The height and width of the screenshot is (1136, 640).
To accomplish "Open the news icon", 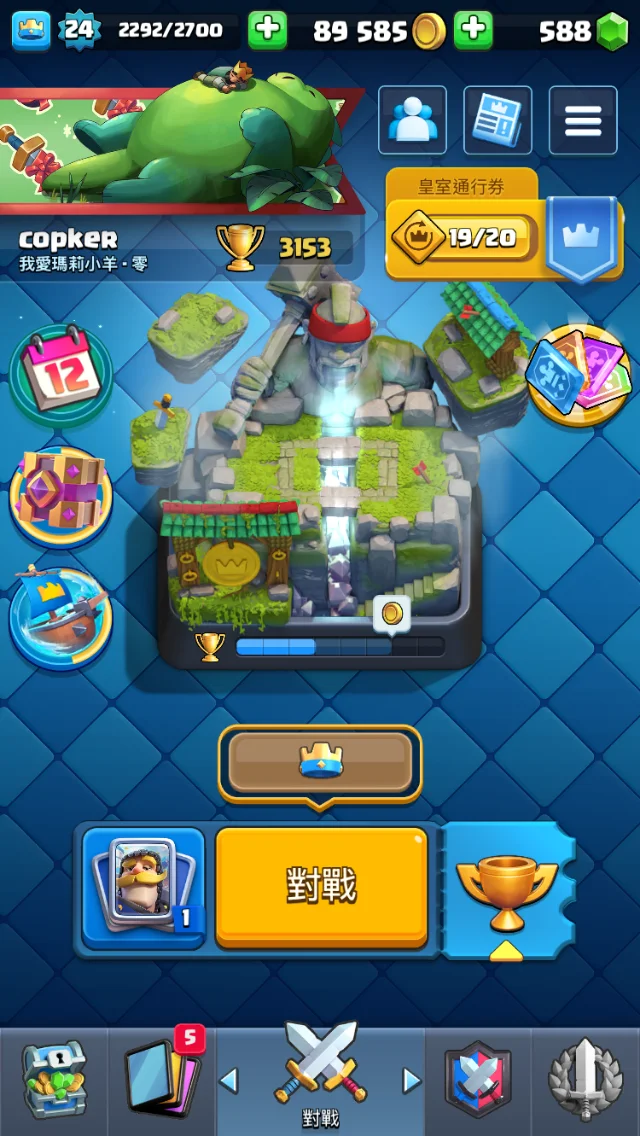I will (x=497, y=121).
